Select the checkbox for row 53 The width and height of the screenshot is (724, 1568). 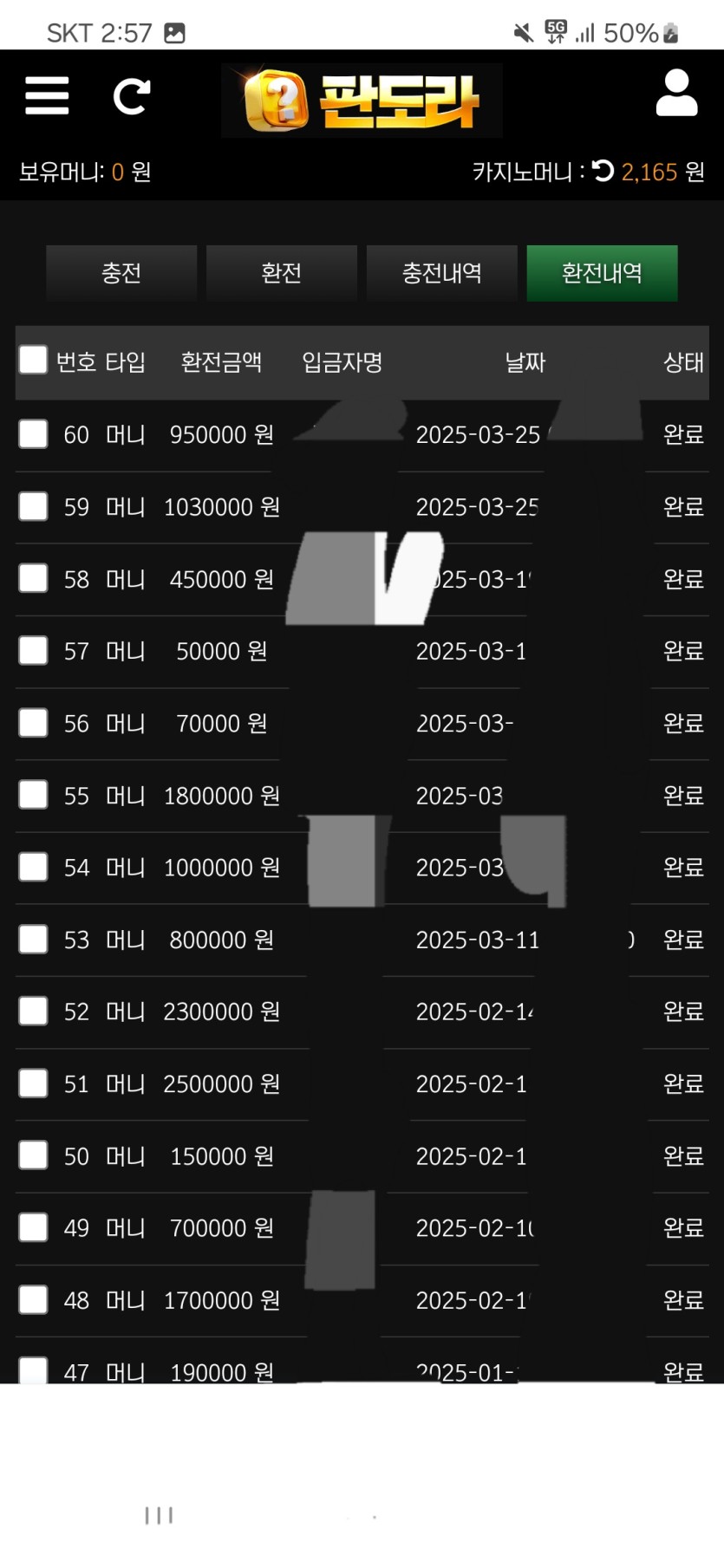click(33, 939)
